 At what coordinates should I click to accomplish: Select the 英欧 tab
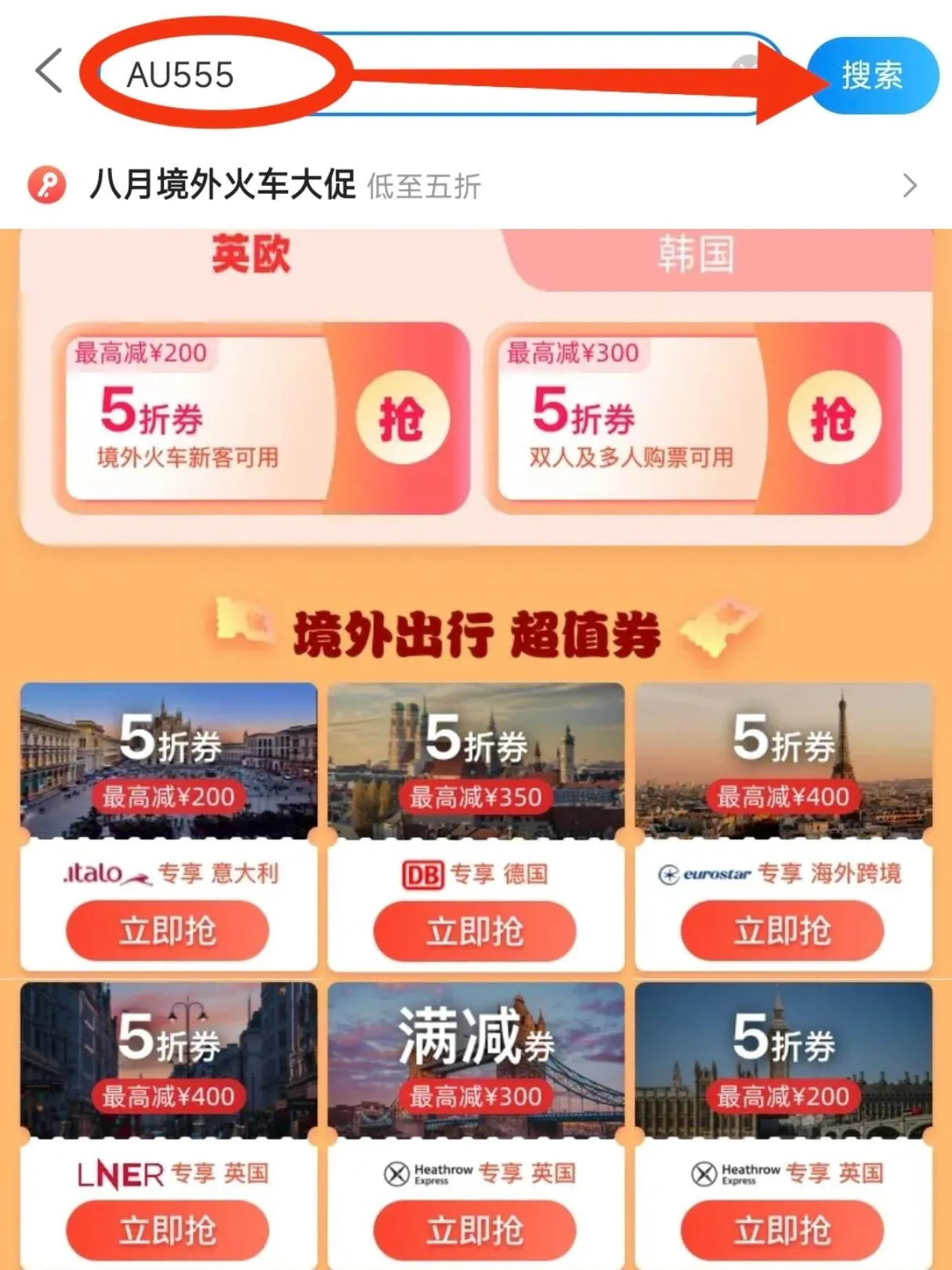pos(251,255)
